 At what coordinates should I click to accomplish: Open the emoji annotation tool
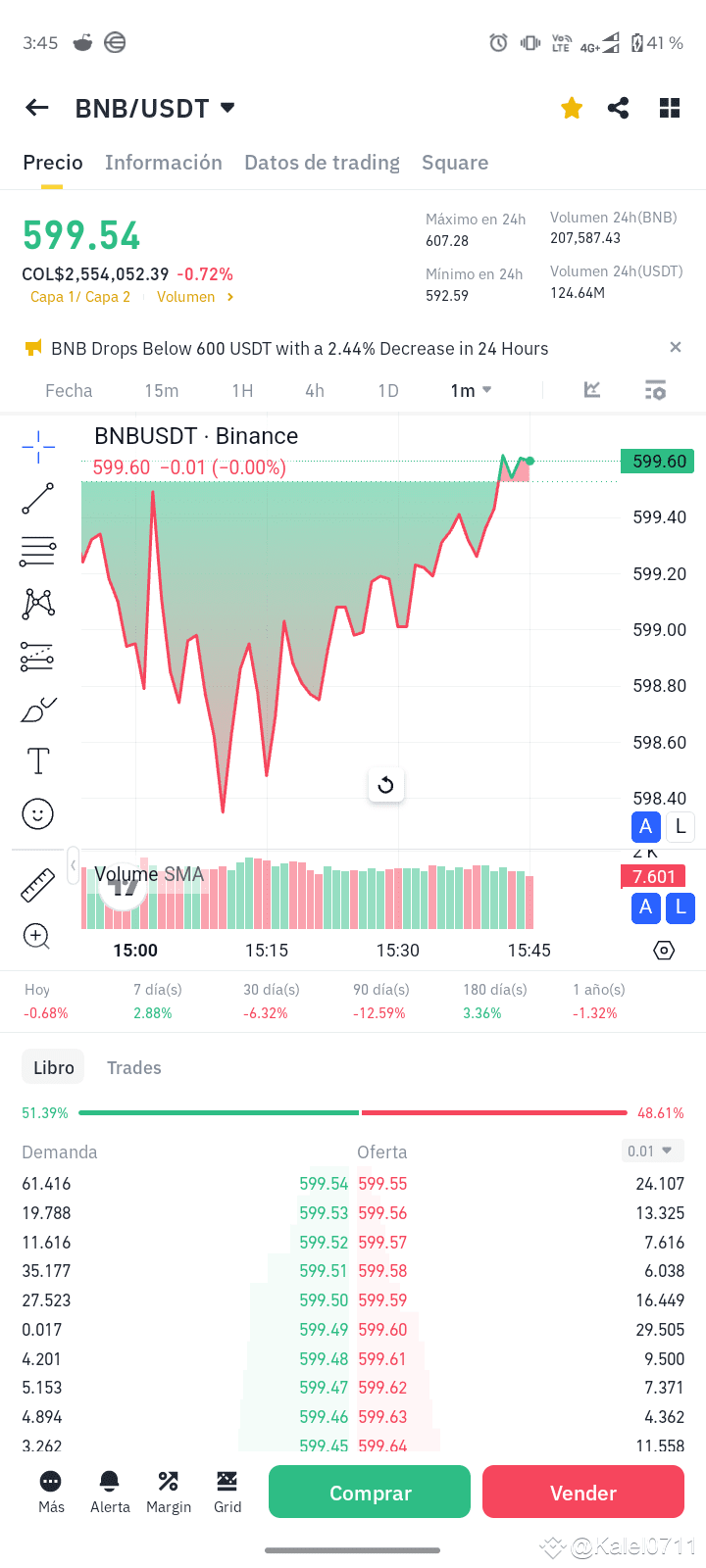[37, 813]
